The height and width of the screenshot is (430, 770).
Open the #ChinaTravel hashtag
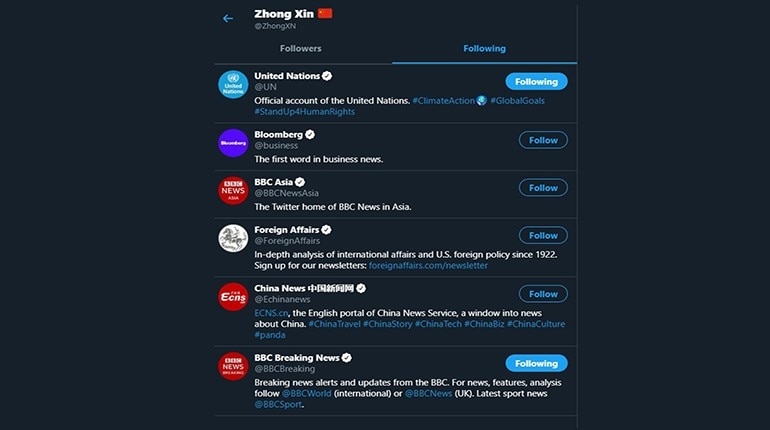[x=337, y=324]
